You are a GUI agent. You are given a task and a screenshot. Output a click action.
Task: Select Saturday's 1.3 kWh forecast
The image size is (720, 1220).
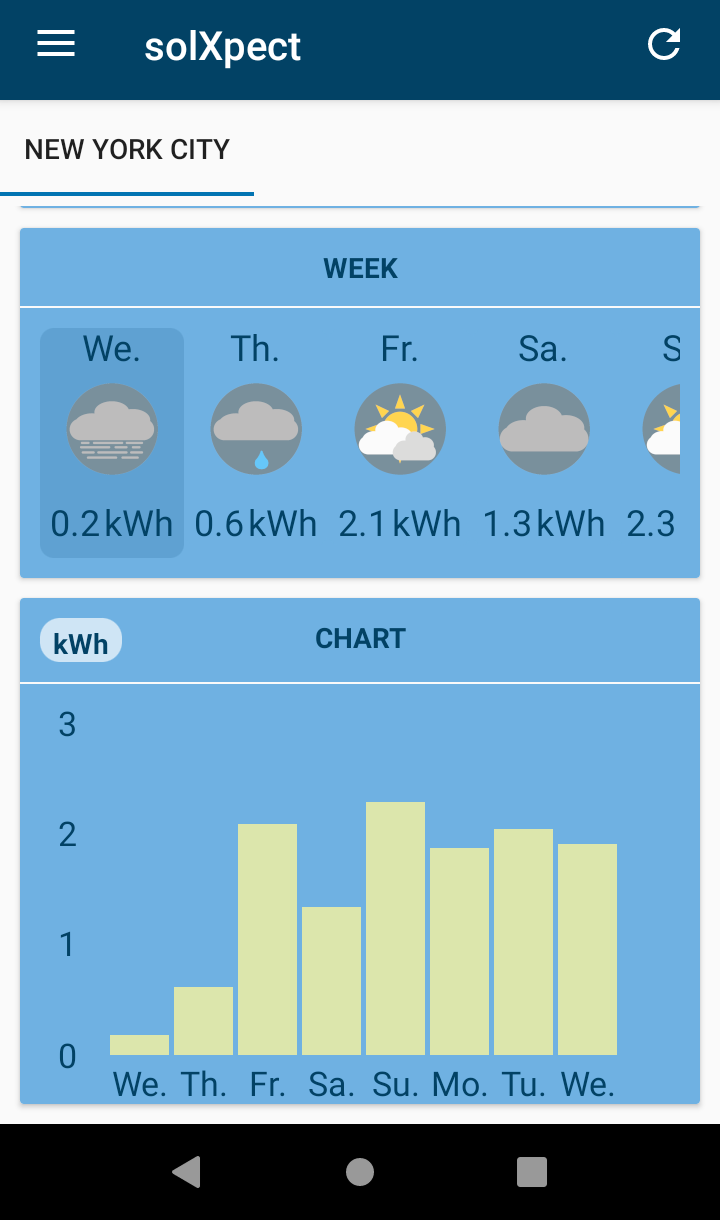click(x=544, y=442)
